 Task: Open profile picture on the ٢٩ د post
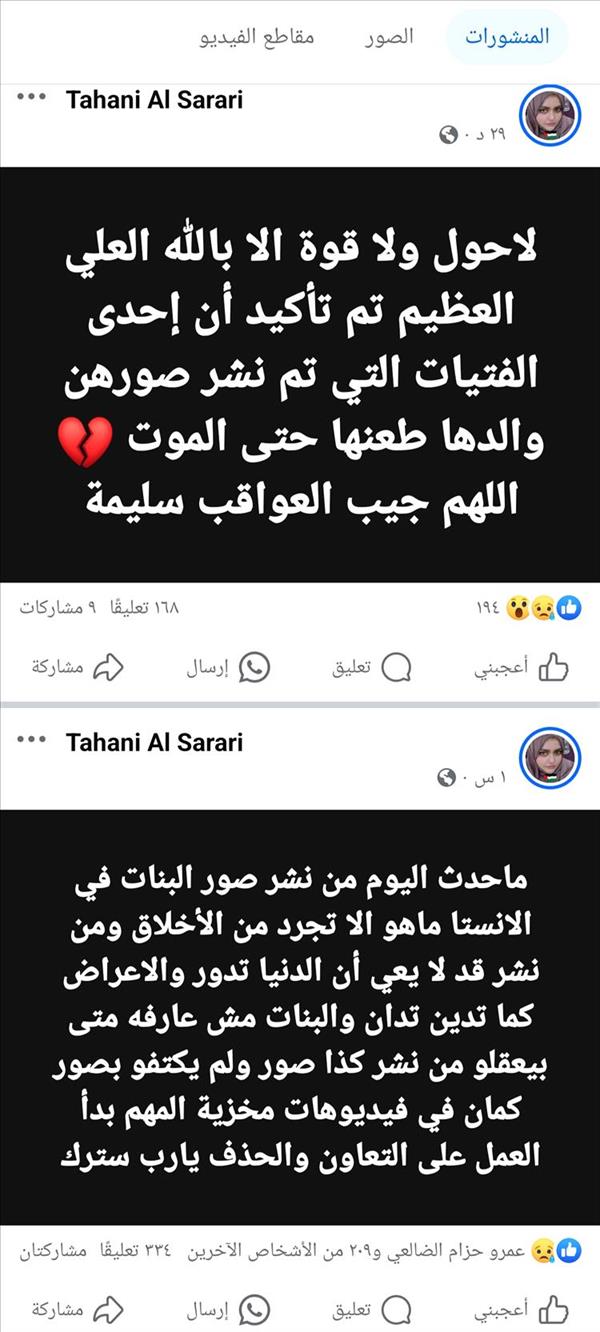coord(551,115)
